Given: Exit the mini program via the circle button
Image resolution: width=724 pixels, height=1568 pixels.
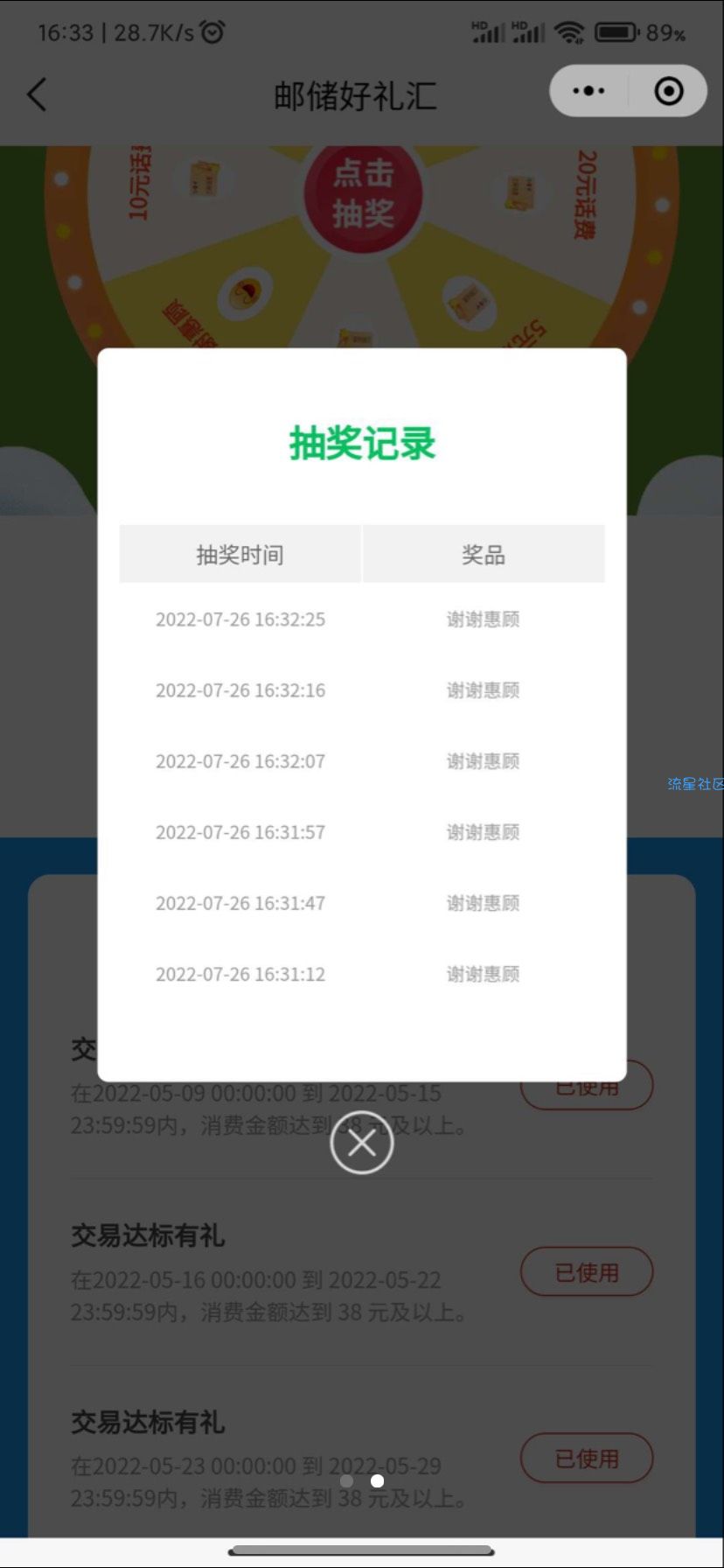Looking at the screenshot, I should (669, 91).
